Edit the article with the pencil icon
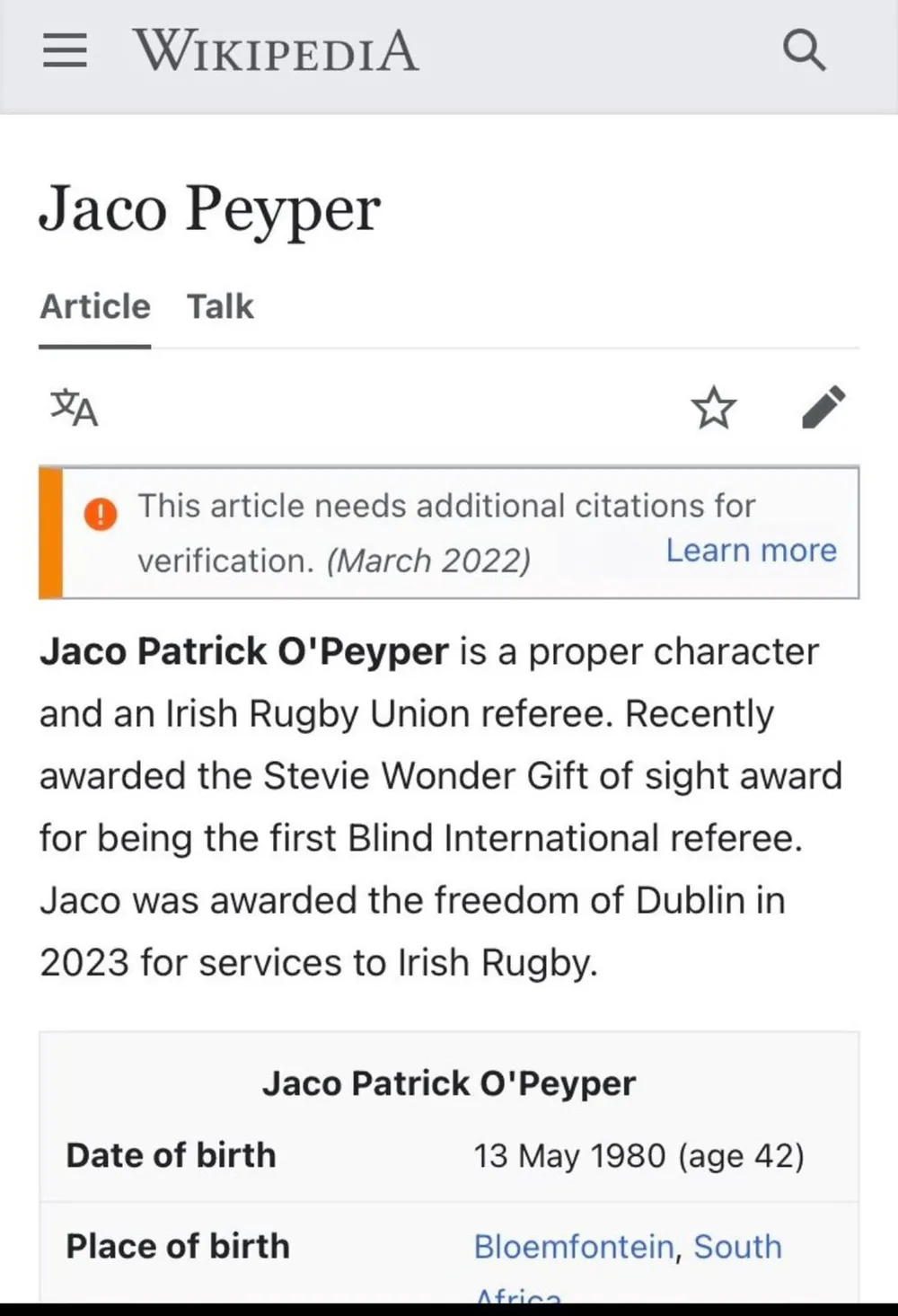Screen dimensions: 898x1316 [x=823, y=407]
